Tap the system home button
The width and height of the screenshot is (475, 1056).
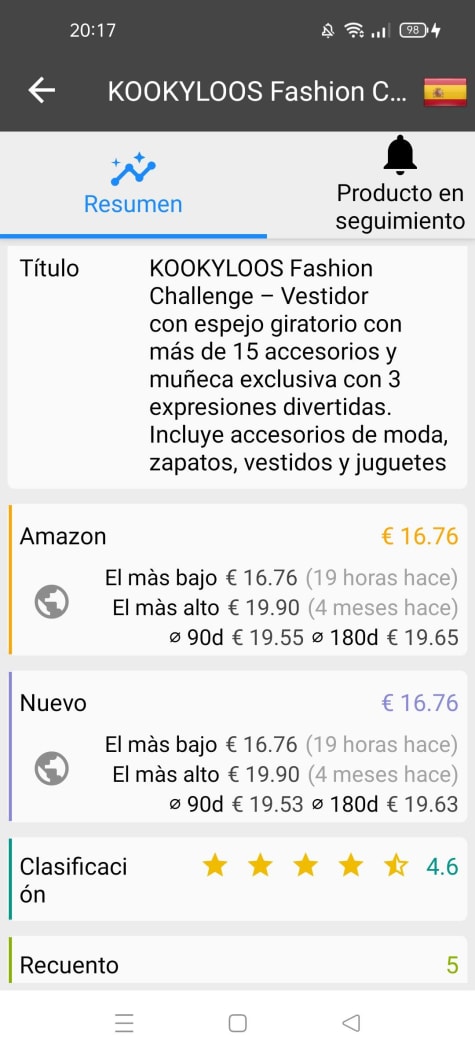[237, 1023]
